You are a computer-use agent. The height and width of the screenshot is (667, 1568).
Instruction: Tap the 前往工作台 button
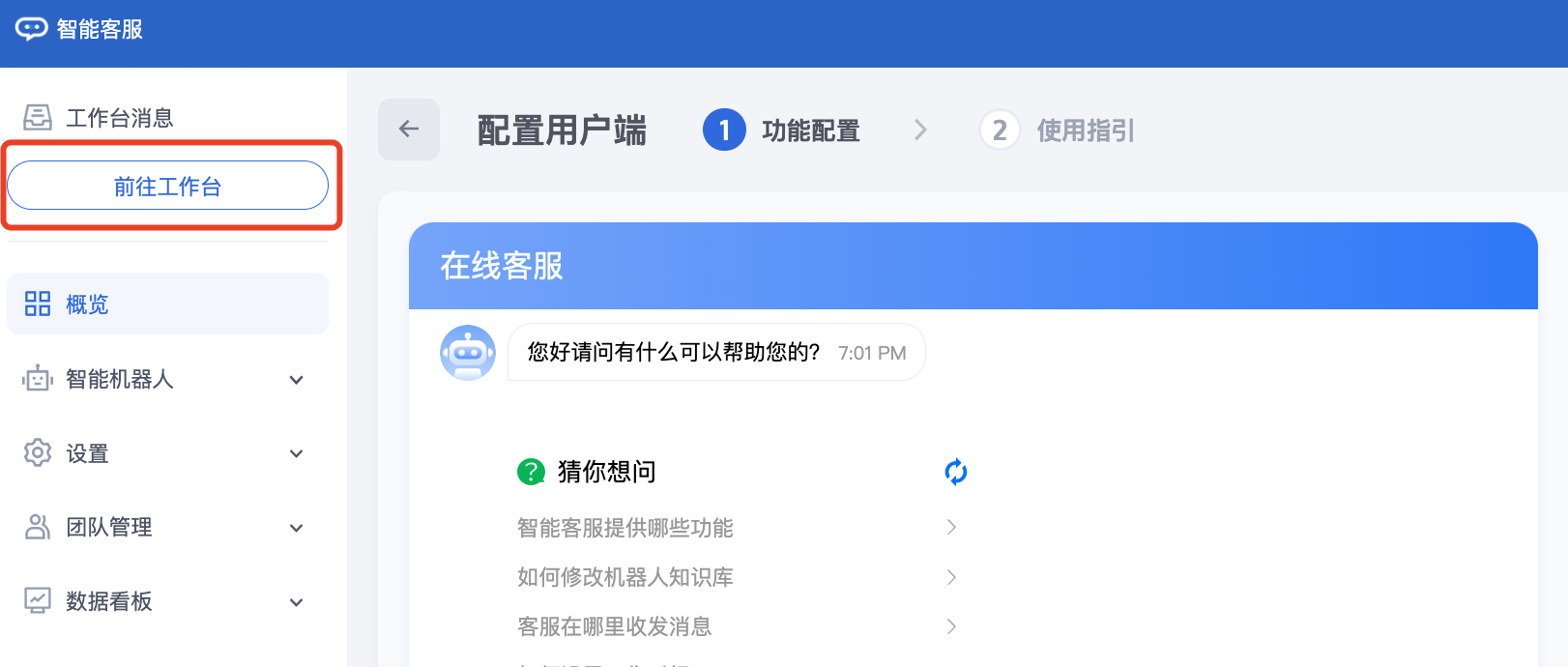[x=168, y=186]
